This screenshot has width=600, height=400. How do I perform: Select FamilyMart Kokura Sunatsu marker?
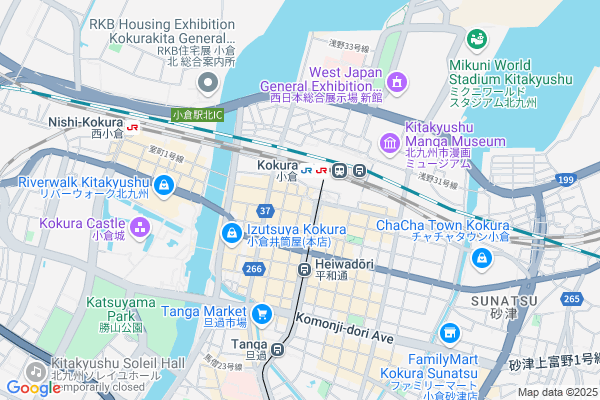click(x=449, y=333)
